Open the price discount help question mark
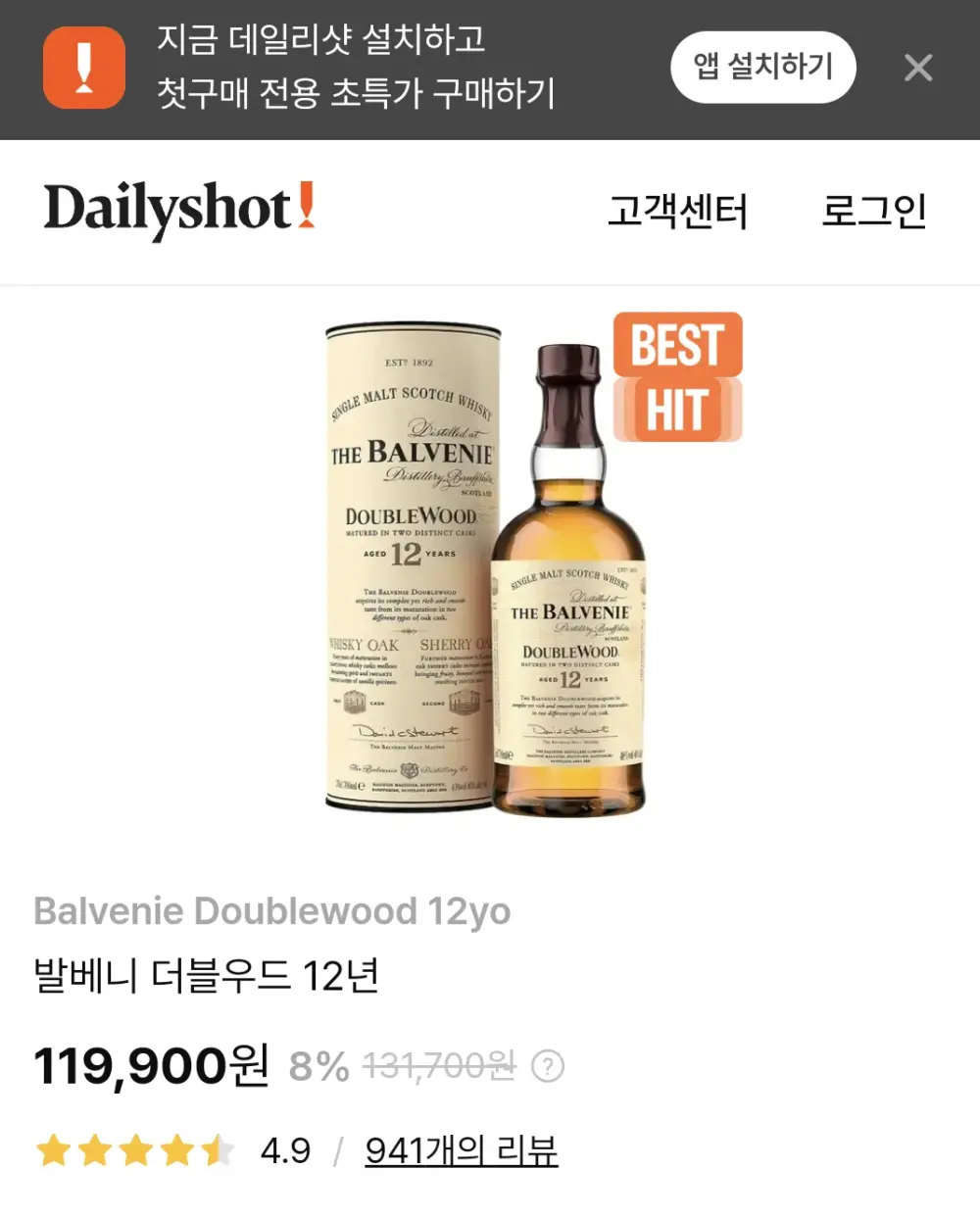980x1218 pixels. (x=550, y=1066)
